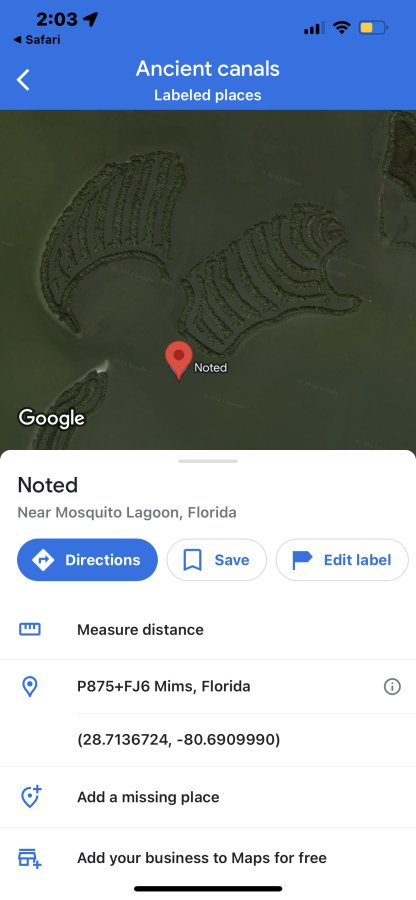
Task: Return to Safari via the breadcrumb
Action: [x=37, y=40]
